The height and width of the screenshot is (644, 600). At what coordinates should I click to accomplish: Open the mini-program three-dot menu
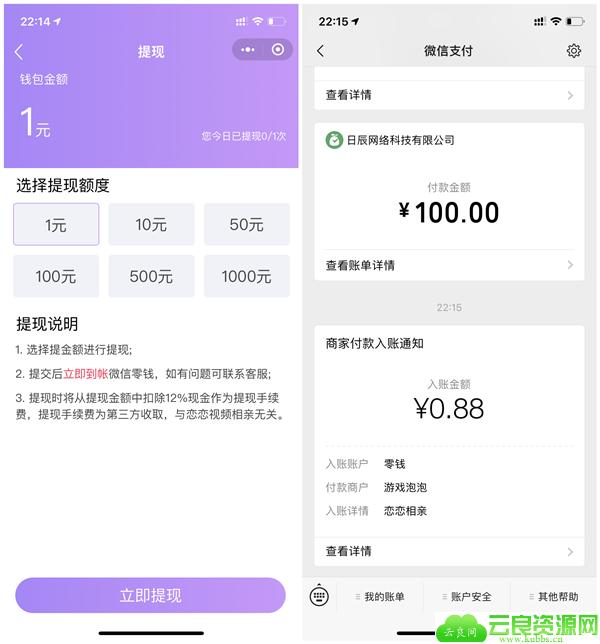pyautogui.click(x=246, y=50)
